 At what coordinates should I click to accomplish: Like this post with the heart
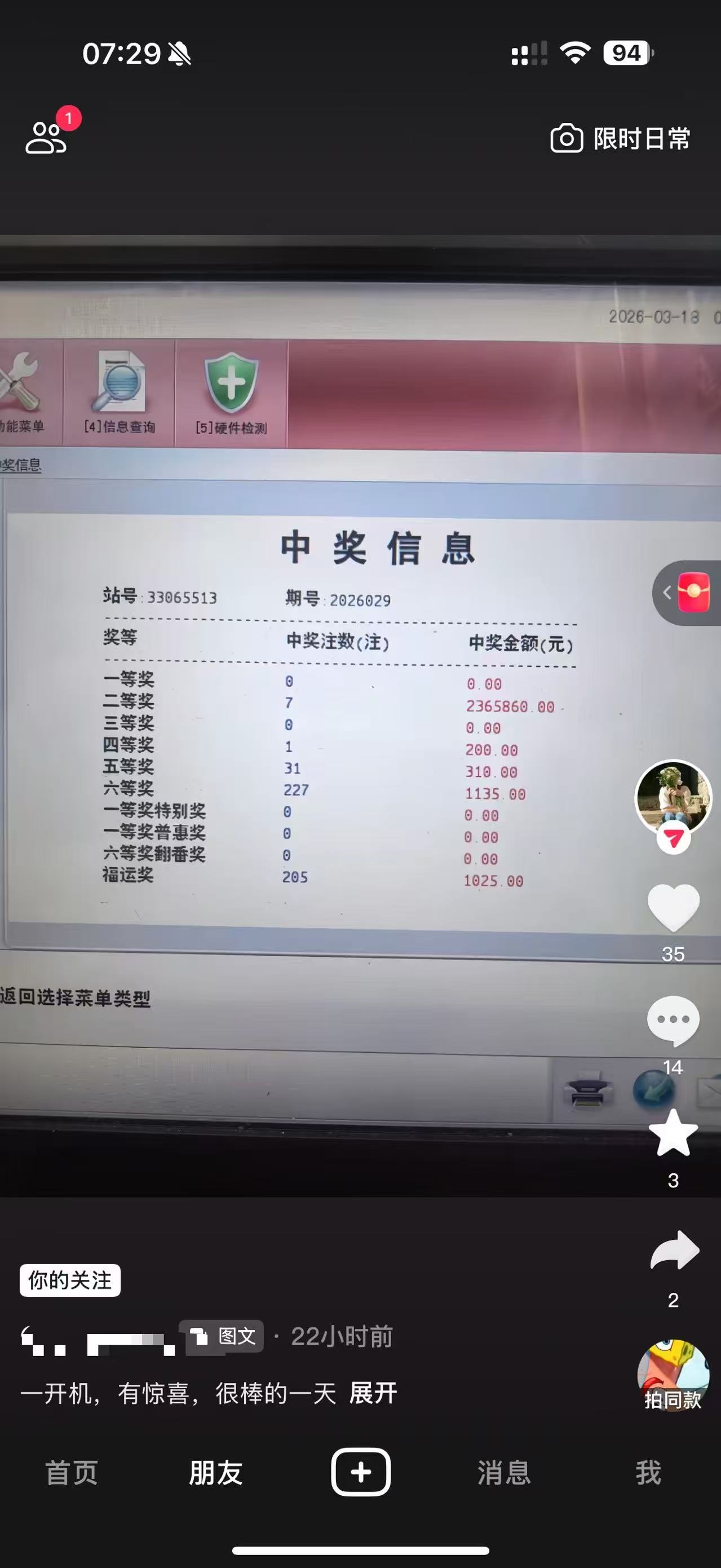pos(673,908)
